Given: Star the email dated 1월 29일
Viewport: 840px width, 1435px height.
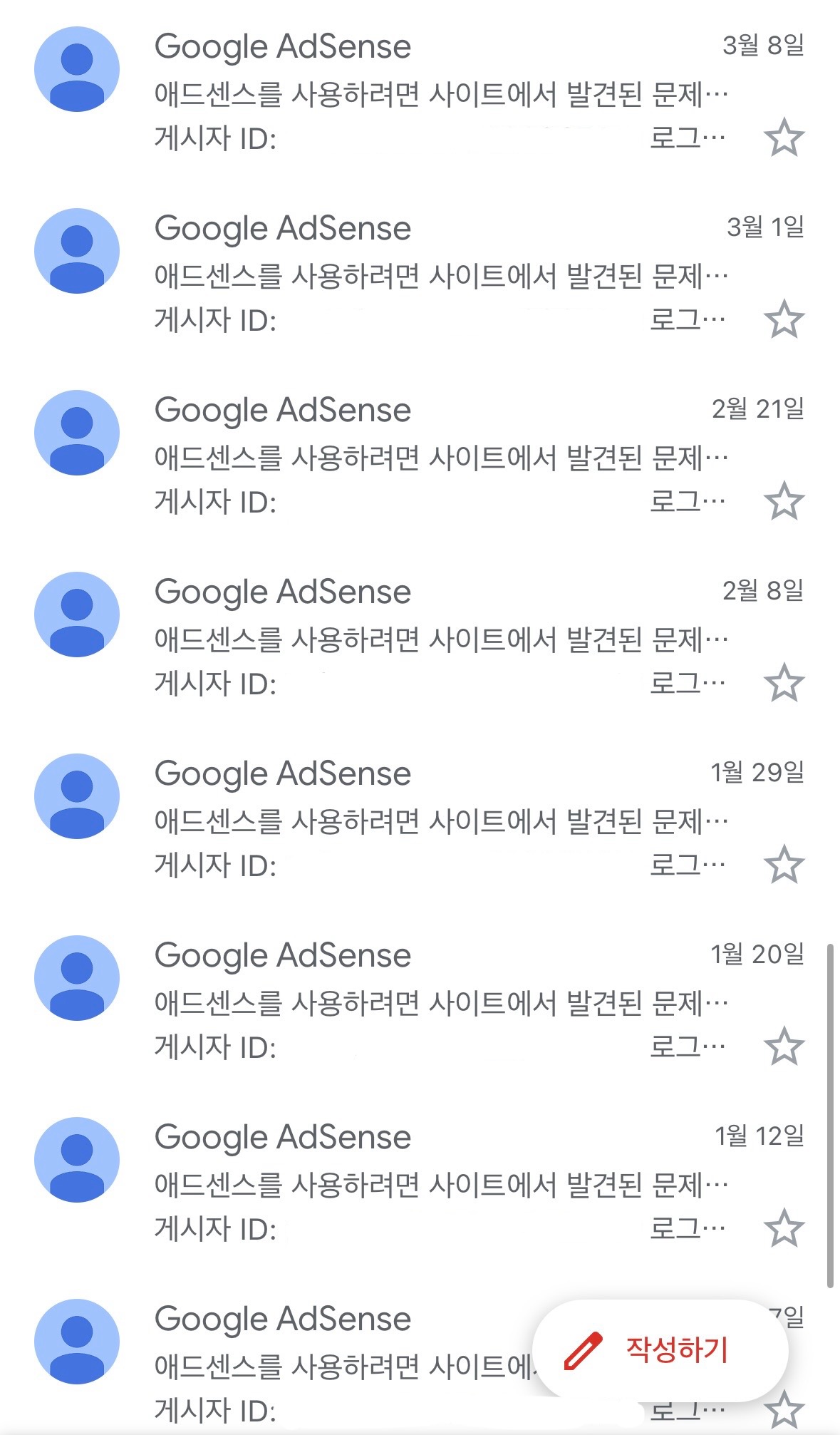Looking at the screenshot, I should pyautogui.click(x=784, y=864).
